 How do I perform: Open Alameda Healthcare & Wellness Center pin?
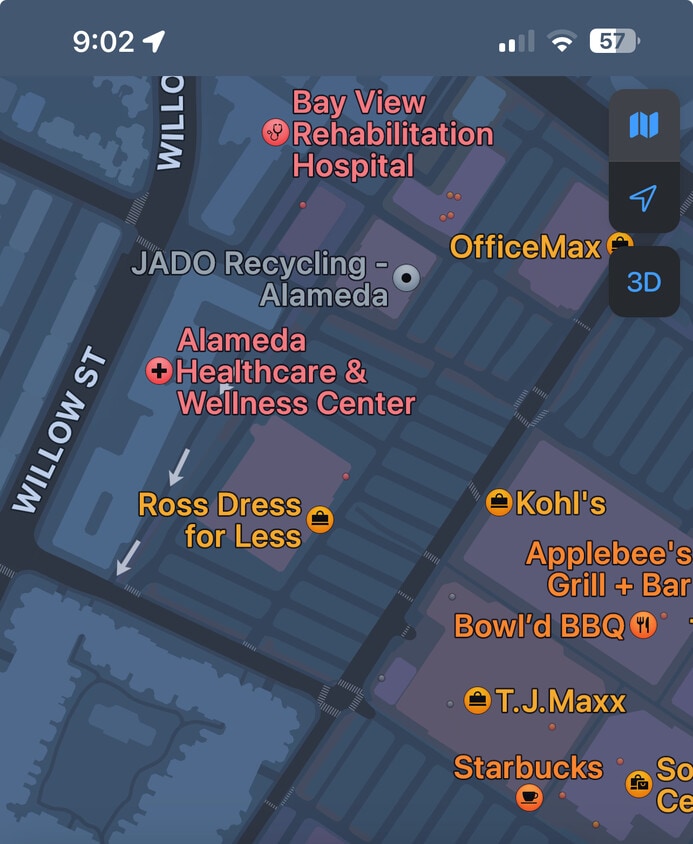159,372
